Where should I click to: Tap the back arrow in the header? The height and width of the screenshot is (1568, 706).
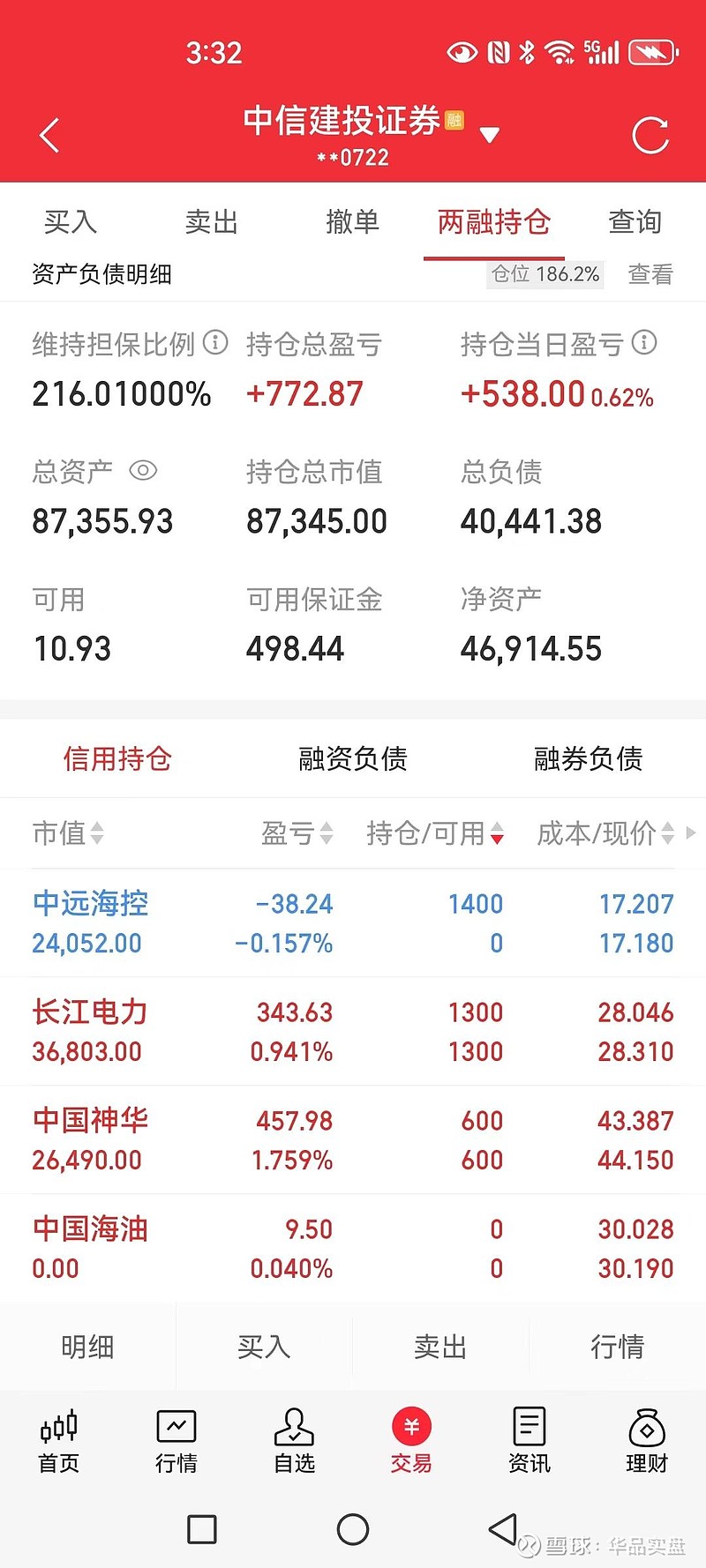[x=49, y=134]
